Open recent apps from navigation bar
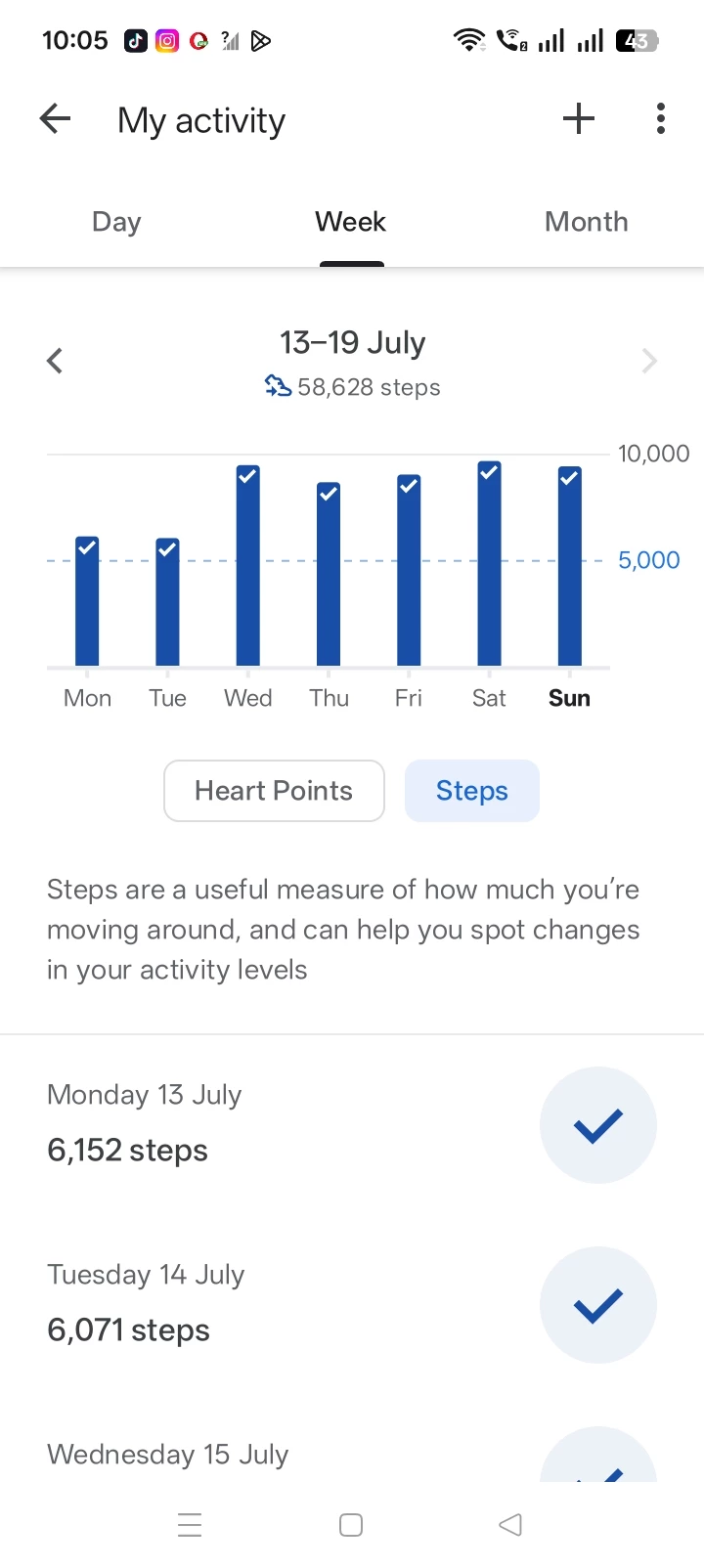This screenshot has width=704, height=1568. click(190, 1525)
